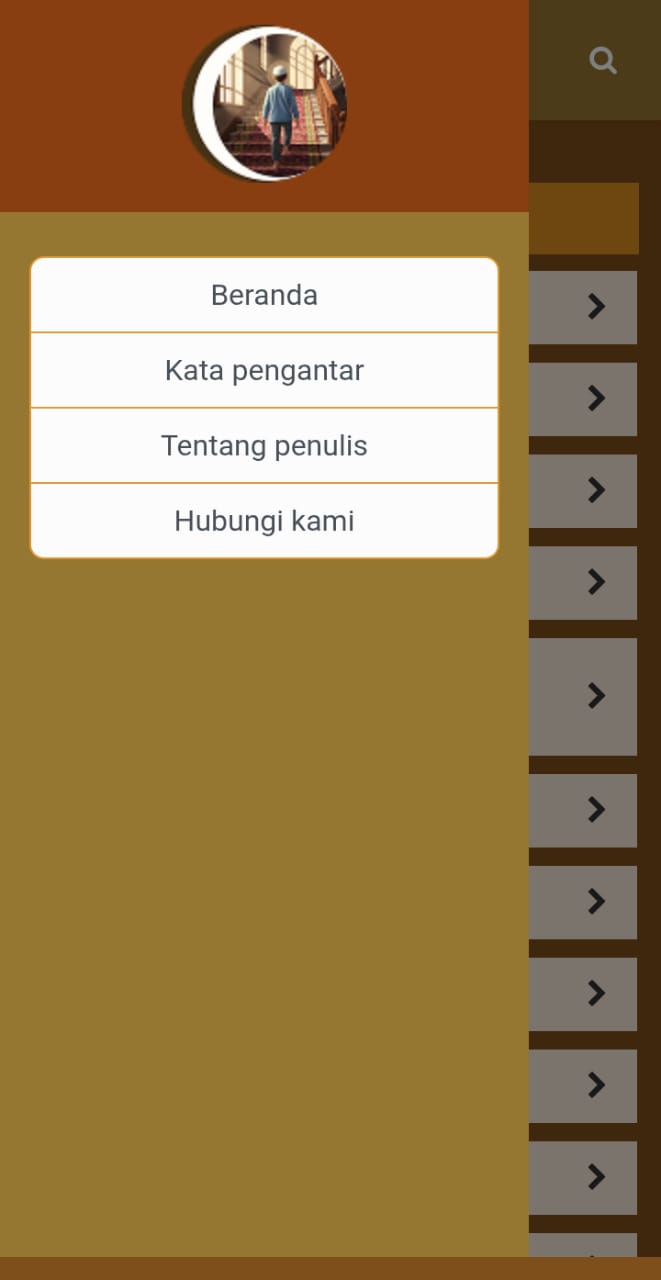661x1280 pixels.
Task: Open Tentang penulis page
Action: [264, 446]
